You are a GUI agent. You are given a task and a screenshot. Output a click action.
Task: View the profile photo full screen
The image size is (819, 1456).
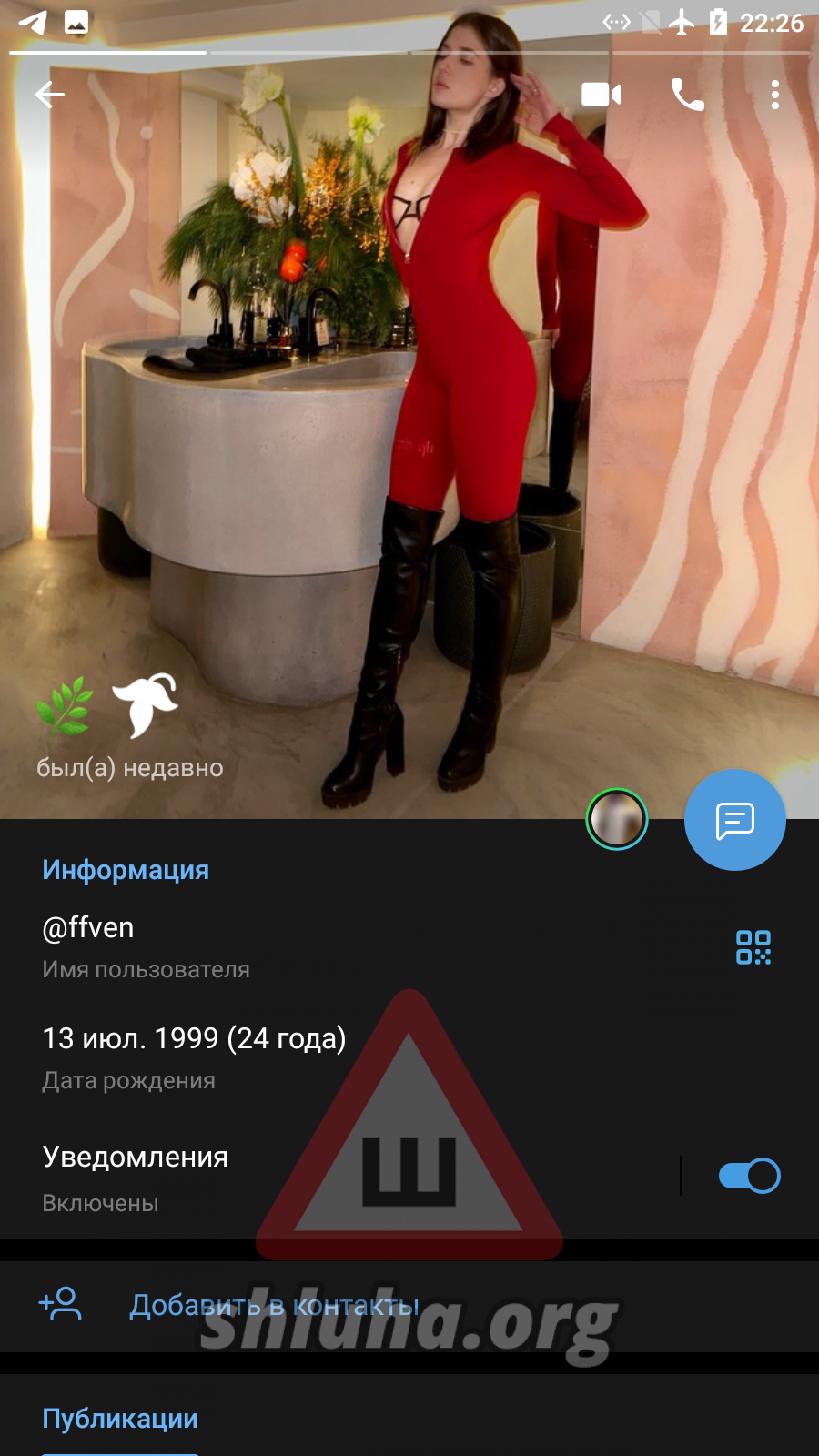(409, 409)
